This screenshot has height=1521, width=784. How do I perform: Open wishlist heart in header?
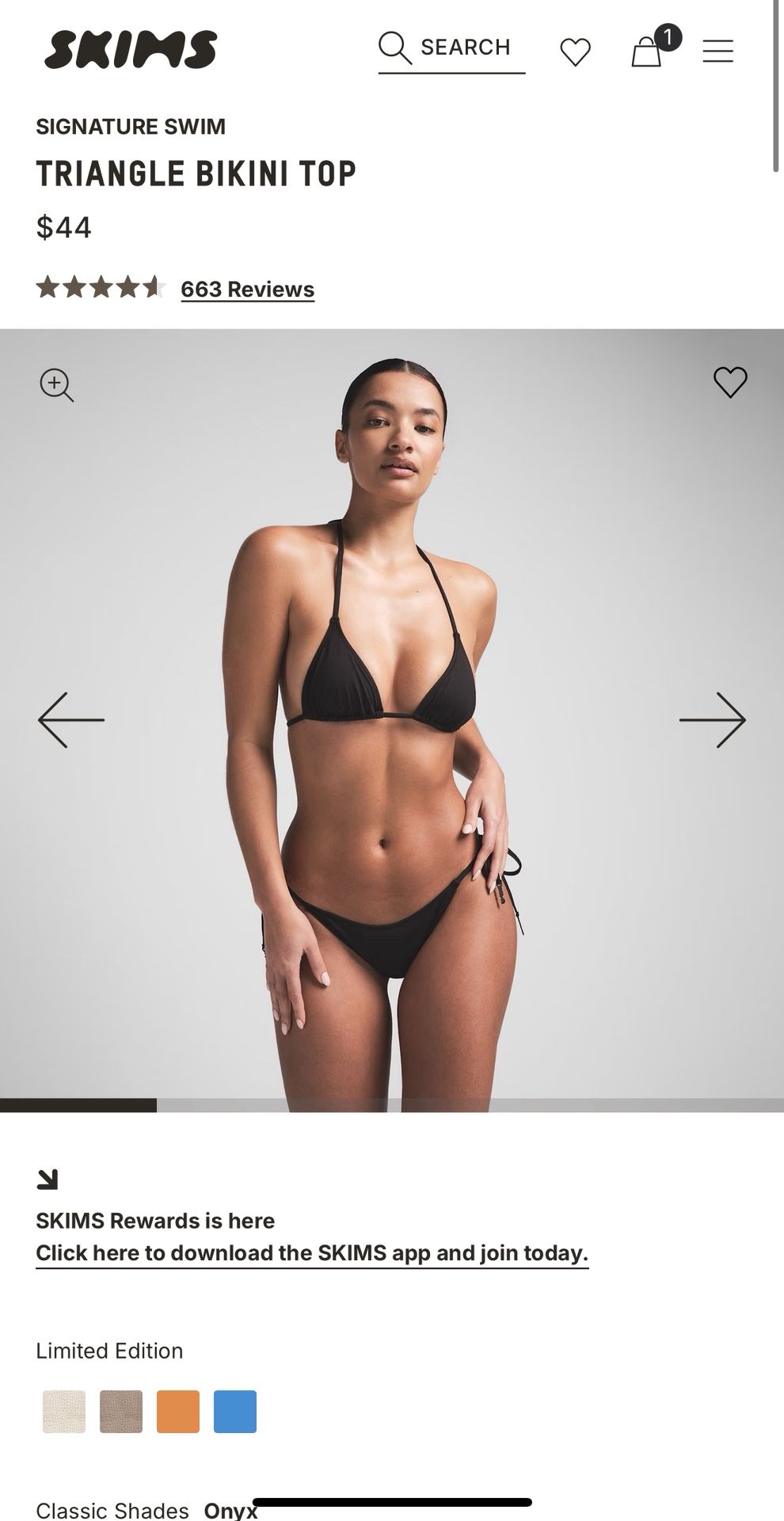(575, 52)
